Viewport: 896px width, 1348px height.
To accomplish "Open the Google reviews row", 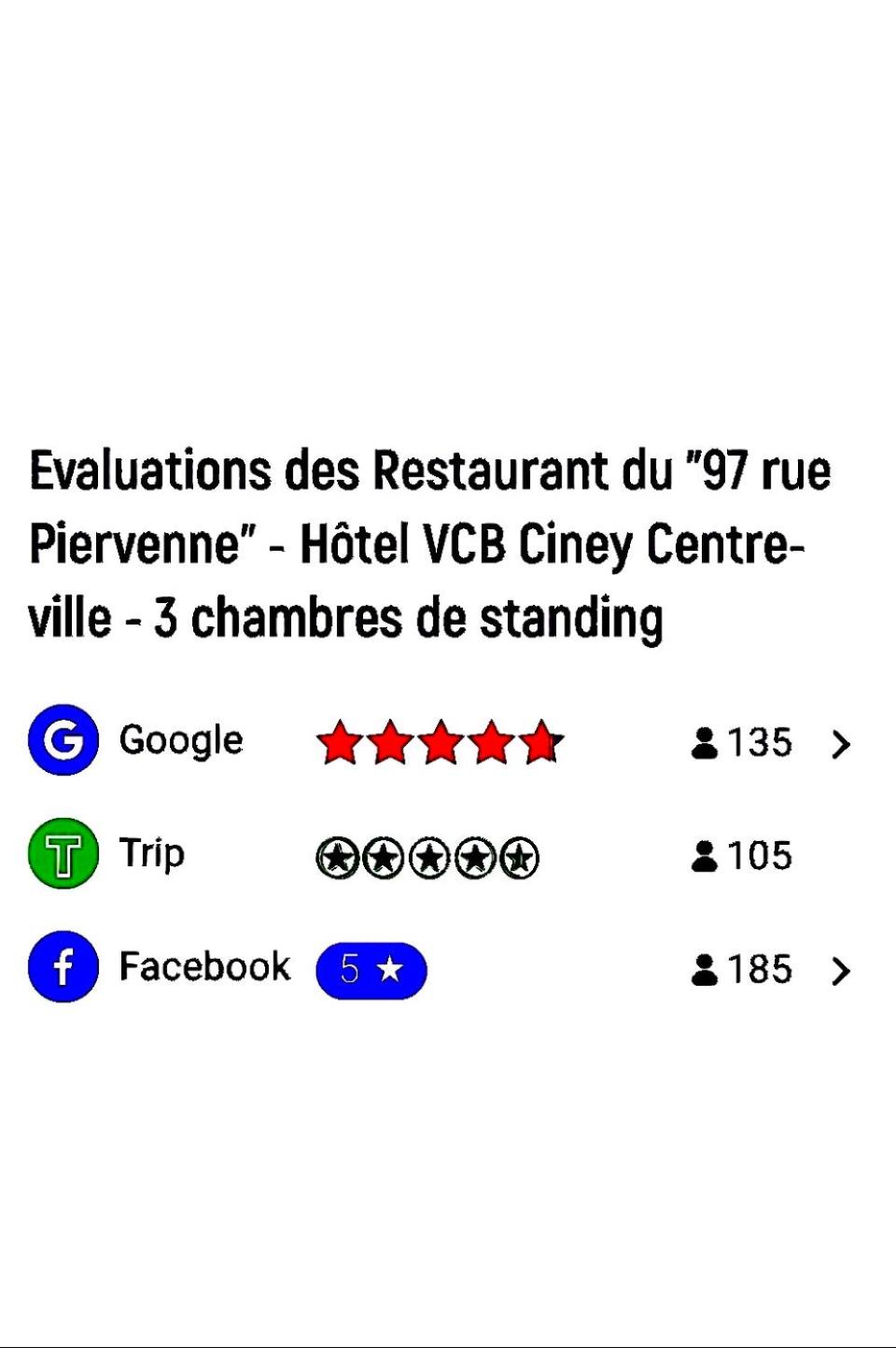I will (x=439, y=742).
